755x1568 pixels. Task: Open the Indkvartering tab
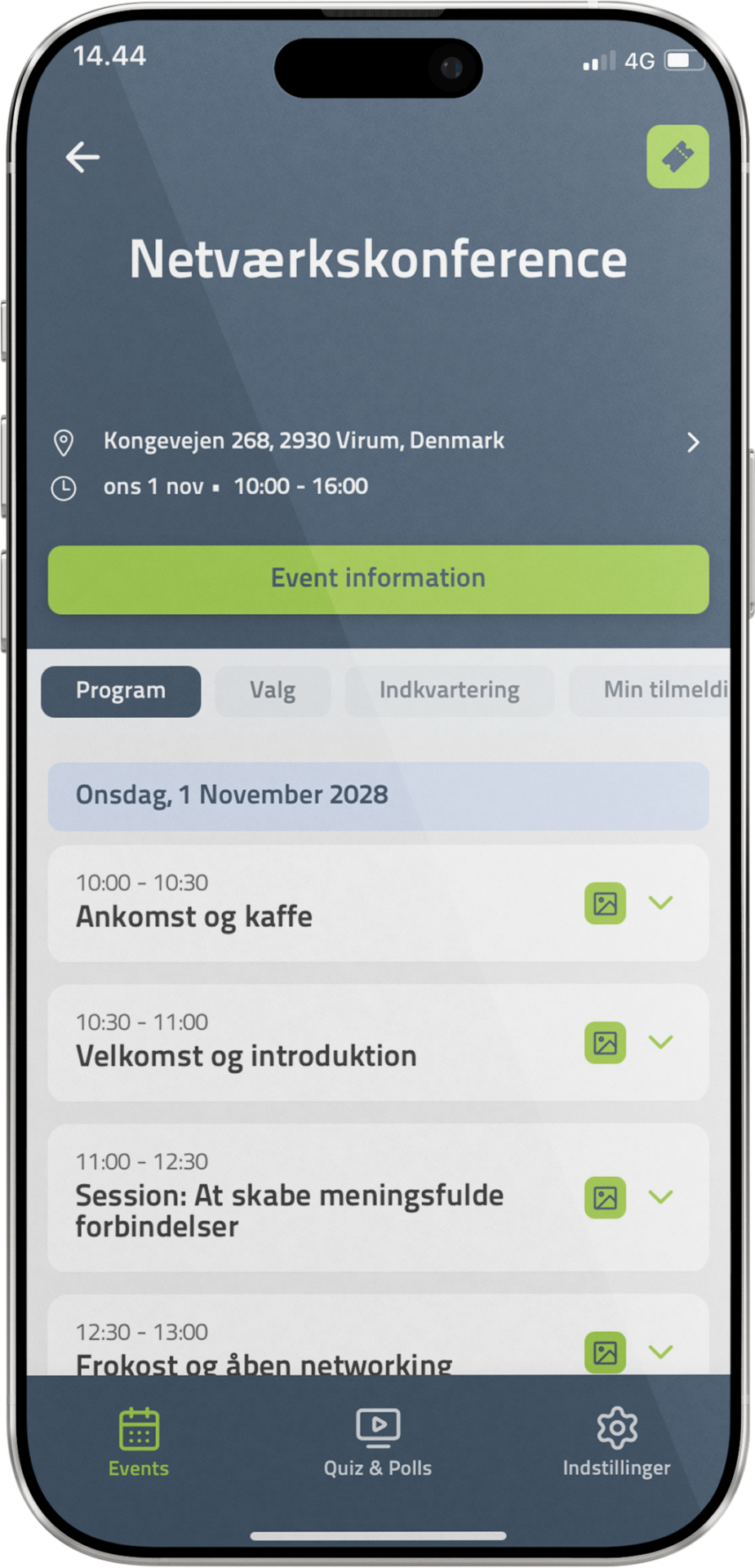450,690
